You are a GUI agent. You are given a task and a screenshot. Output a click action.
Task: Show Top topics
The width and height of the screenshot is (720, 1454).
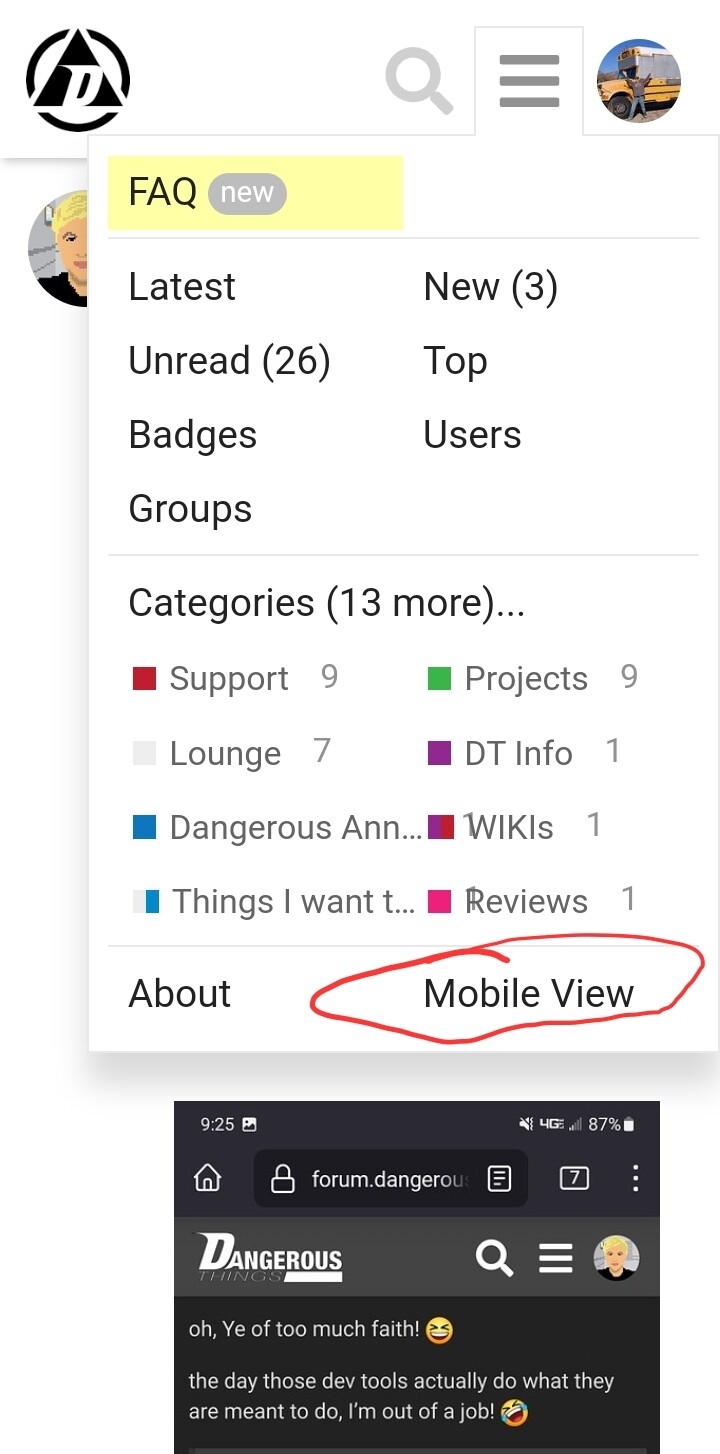tap(455, 361)
